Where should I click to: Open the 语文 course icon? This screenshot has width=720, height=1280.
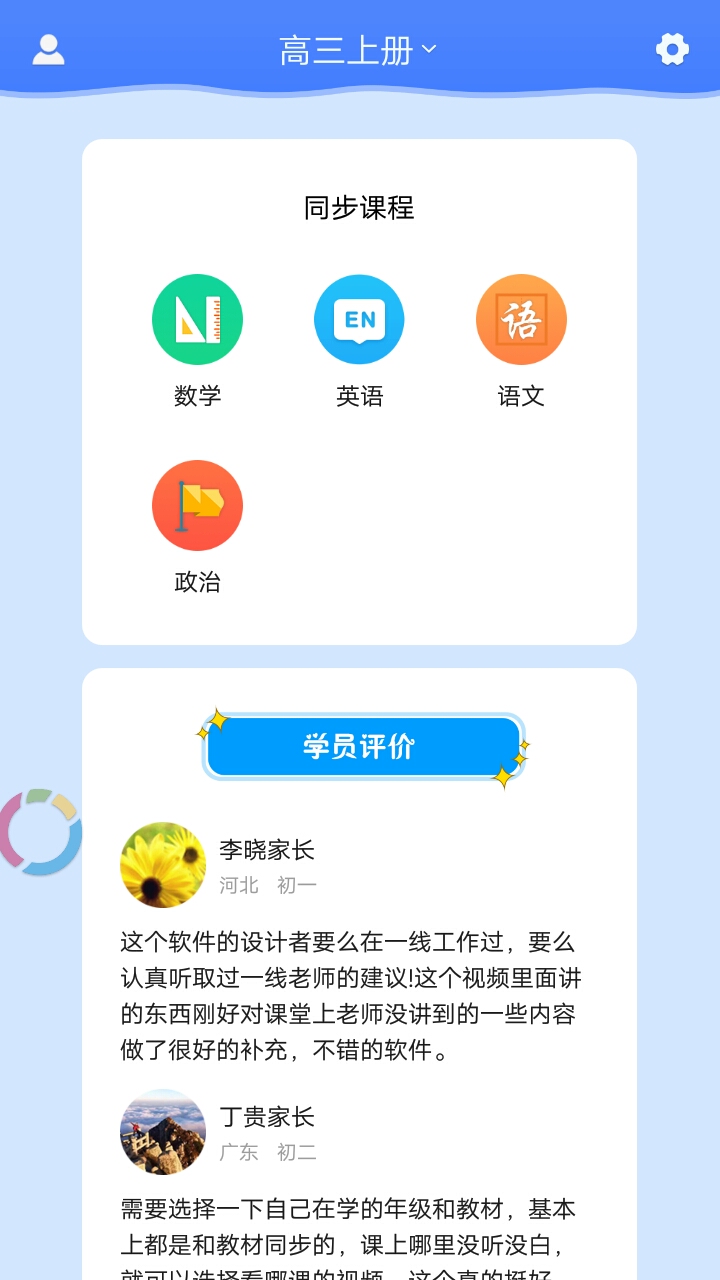pos(521,318)
